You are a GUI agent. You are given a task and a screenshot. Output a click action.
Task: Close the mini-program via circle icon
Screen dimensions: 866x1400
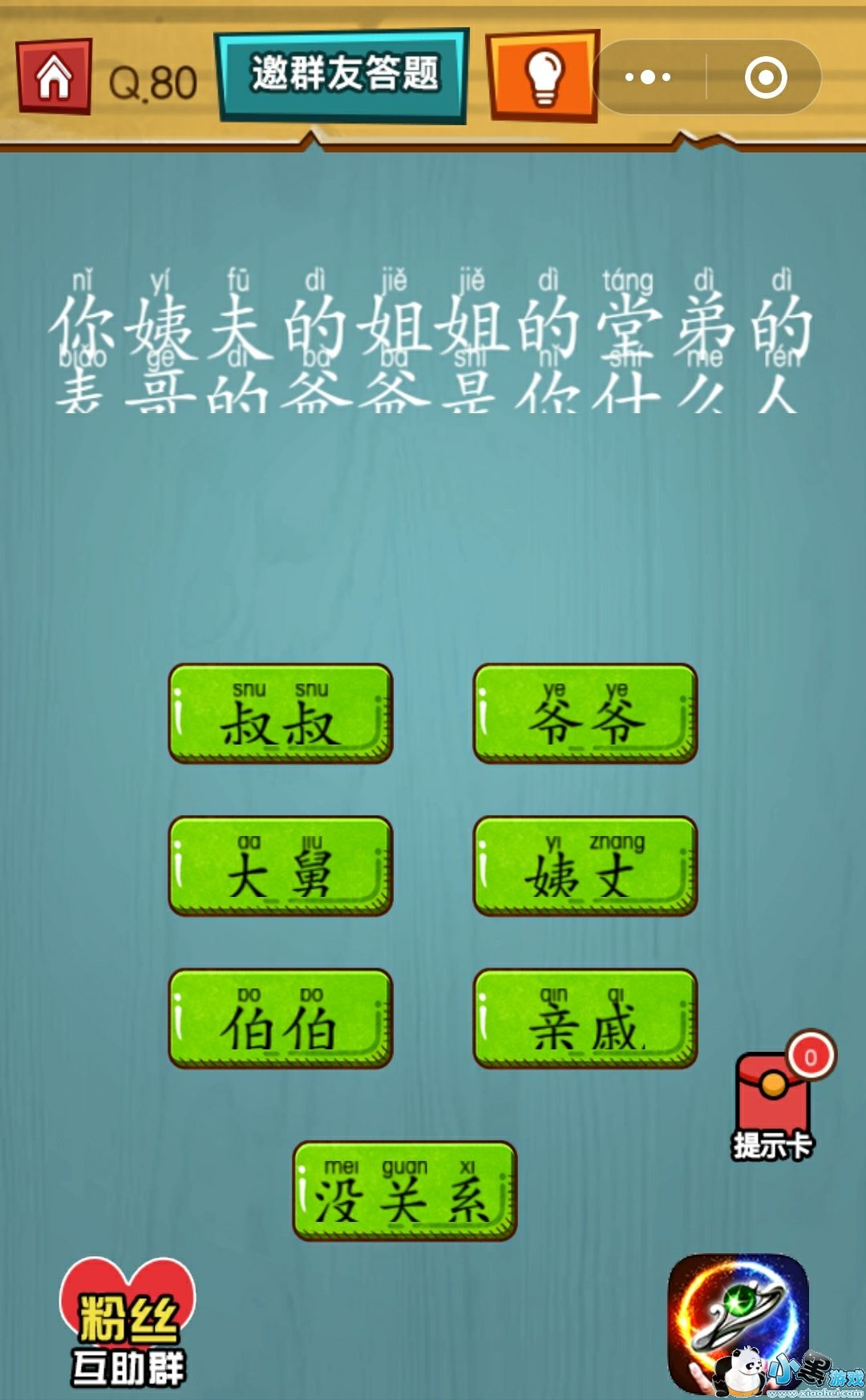pyautogui.click(x=765, y=78)
